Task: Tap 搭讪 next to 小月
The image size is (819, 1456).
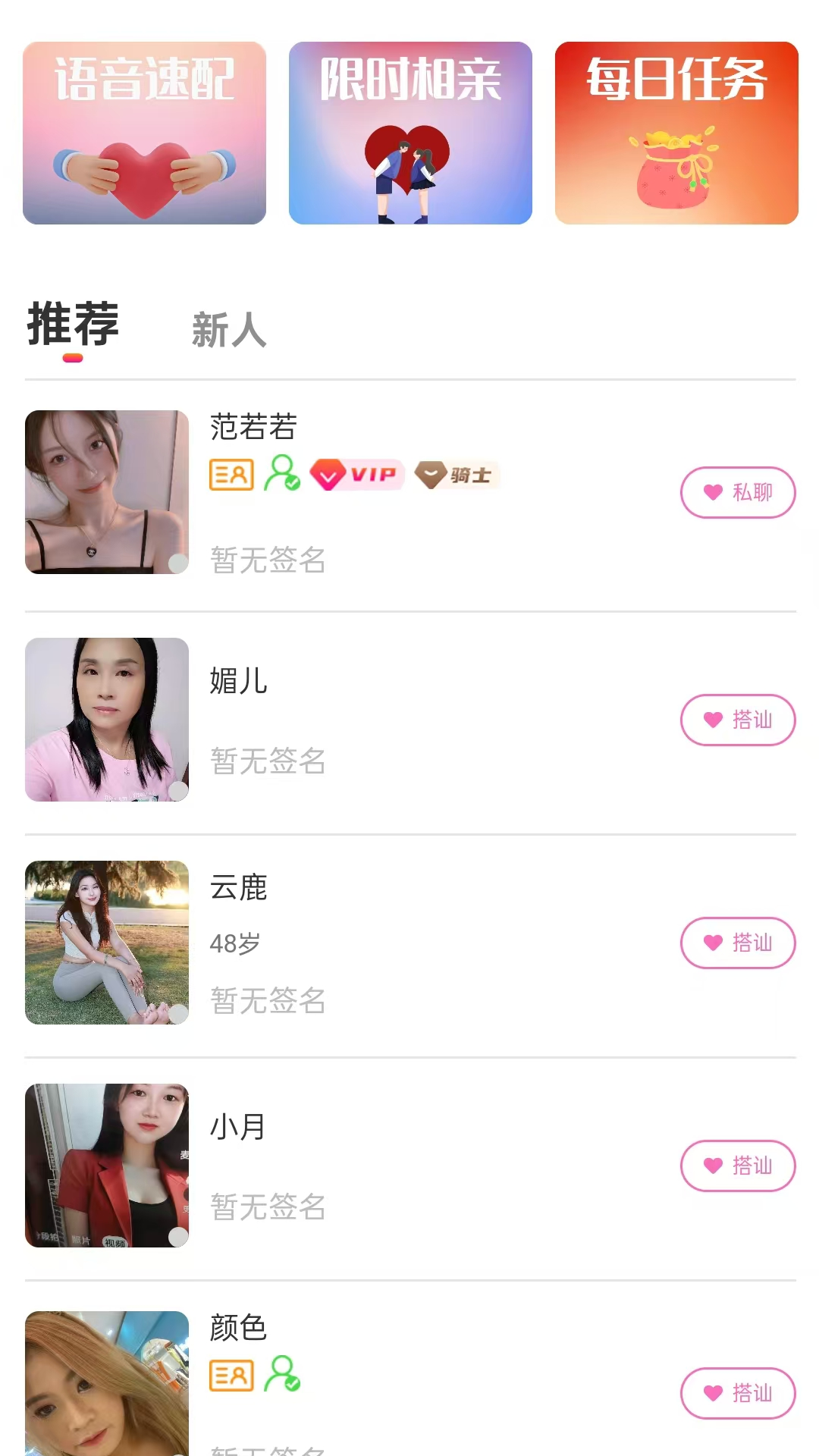Action: (x=737, y=1166)
